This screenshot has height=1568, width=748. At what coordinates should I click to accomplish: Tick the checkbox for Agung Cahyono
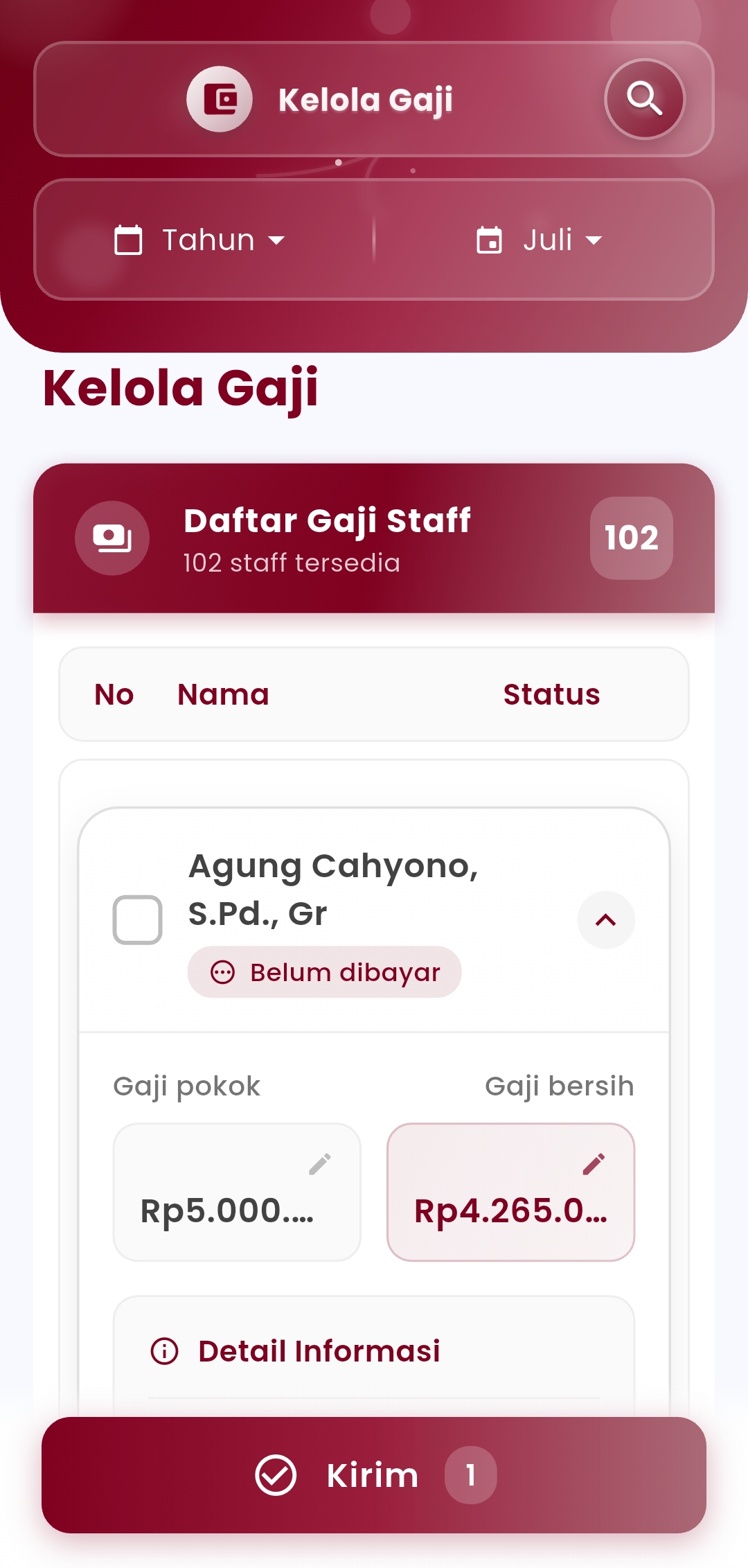pyautogui.click(x=137, y=919)
